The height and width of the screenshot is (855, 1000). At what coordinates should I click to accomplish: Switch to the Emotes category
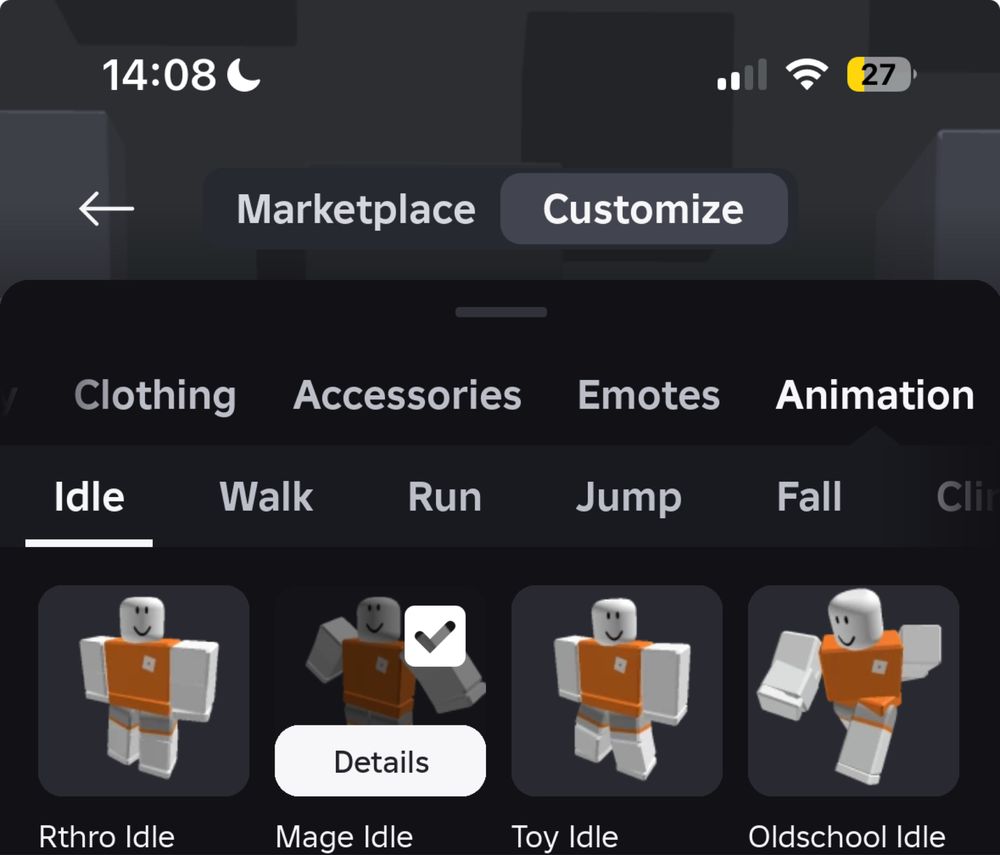[x=648, y=396]
